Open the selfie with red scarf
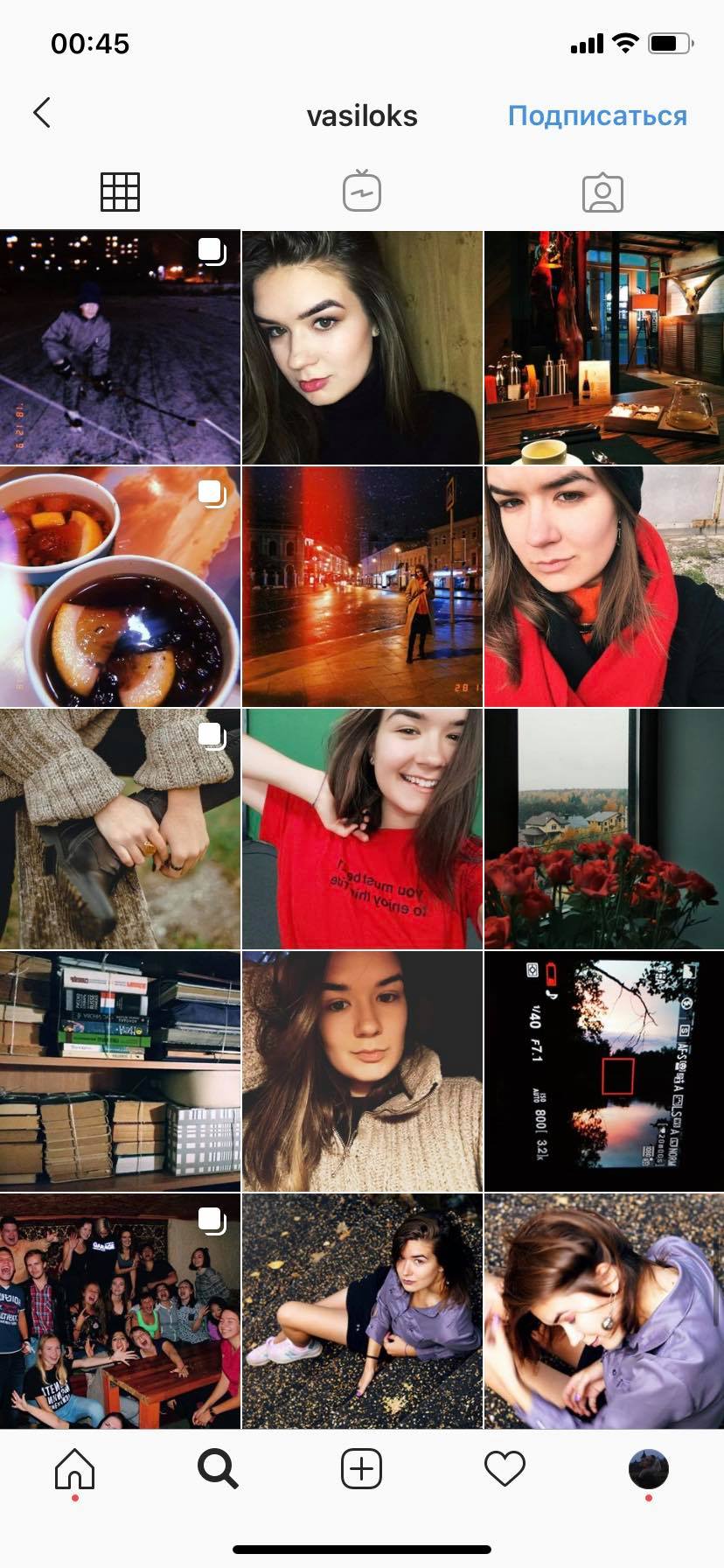Screen dimensions: 724x1568 [604, 586]
